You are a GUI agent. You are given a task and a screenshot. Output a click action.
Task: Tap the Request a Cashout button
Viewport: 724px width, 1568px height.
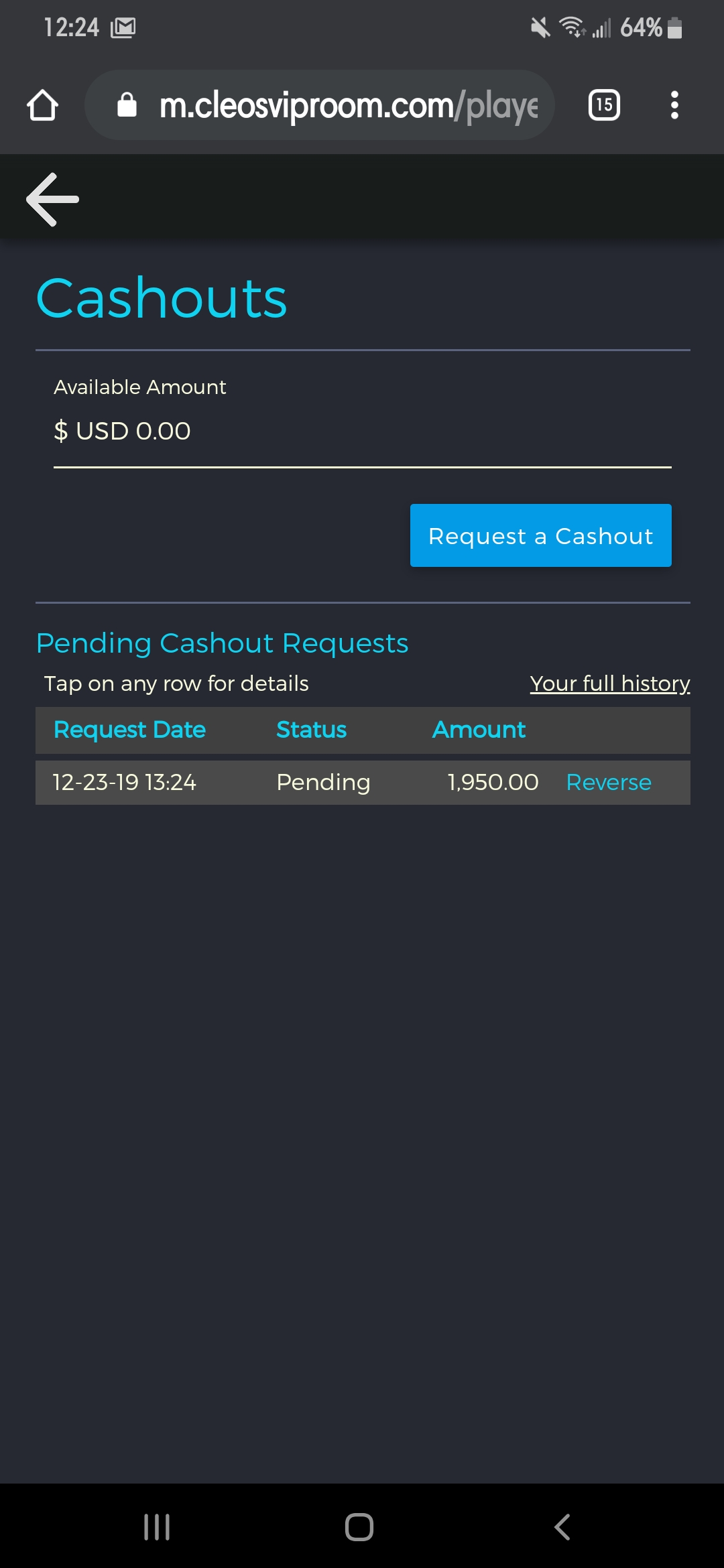540,535
